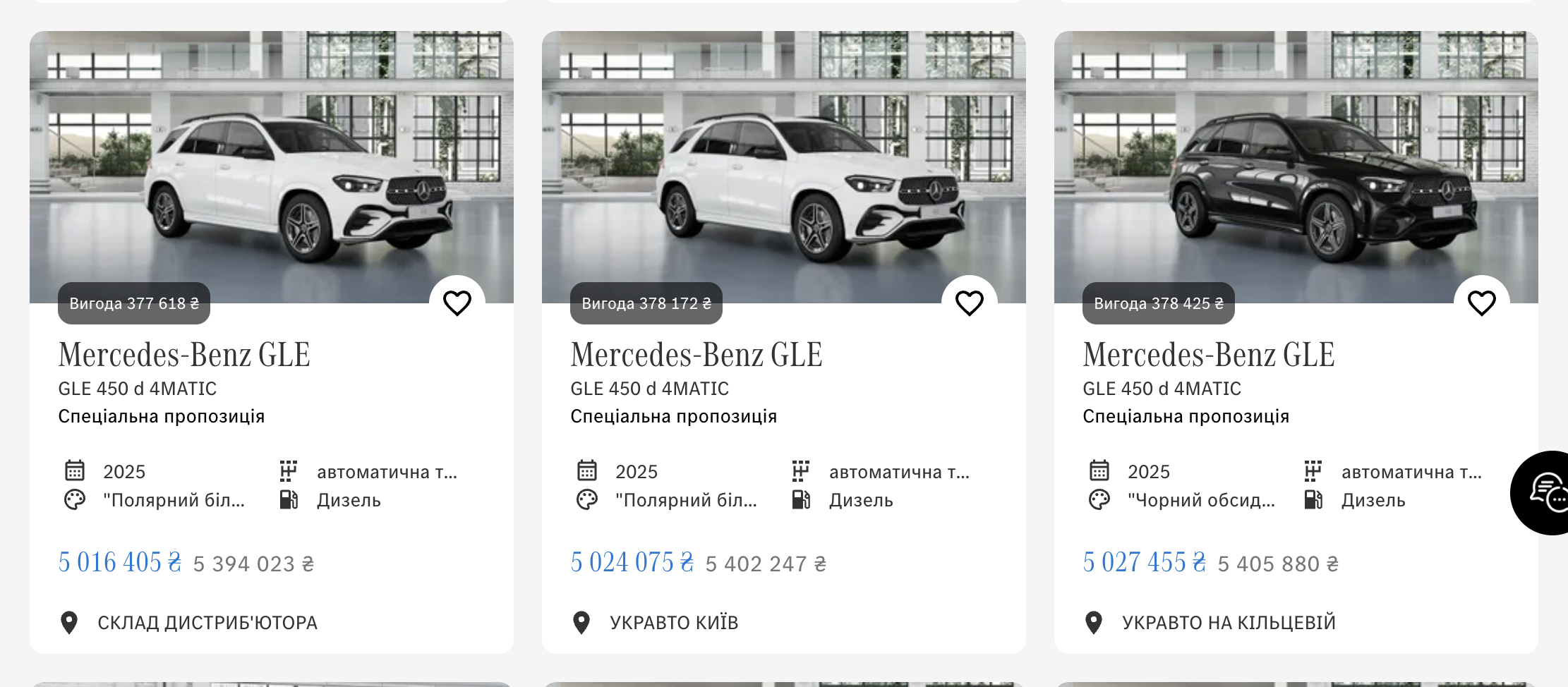Favorite the GLE priced 5 016 405 ₴
The width and height of the screenshot is (1568, 687).
click(x=457, y=303)
